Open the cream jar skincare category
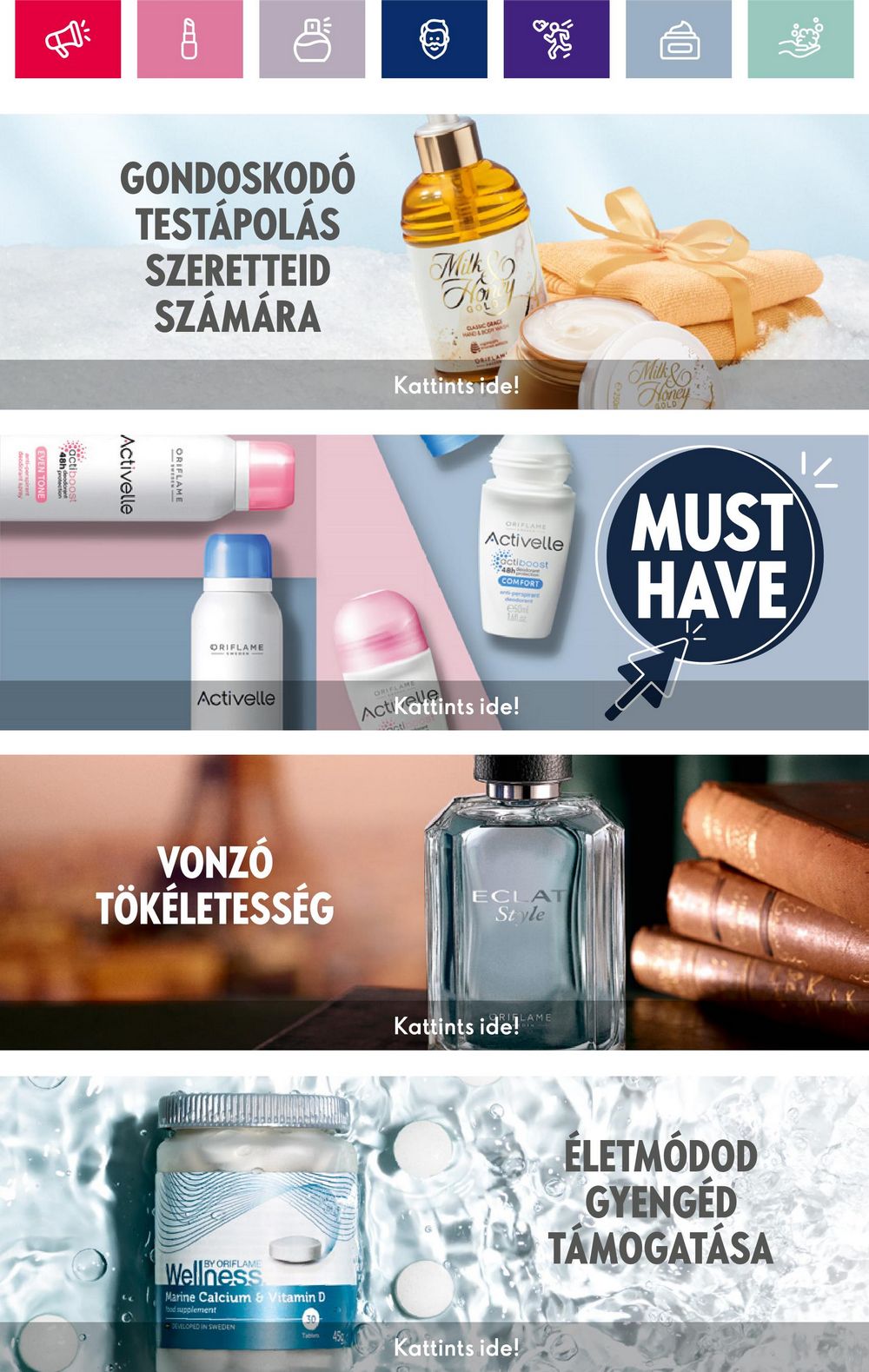The image size is (869, 1372). [x=679, y=39]
